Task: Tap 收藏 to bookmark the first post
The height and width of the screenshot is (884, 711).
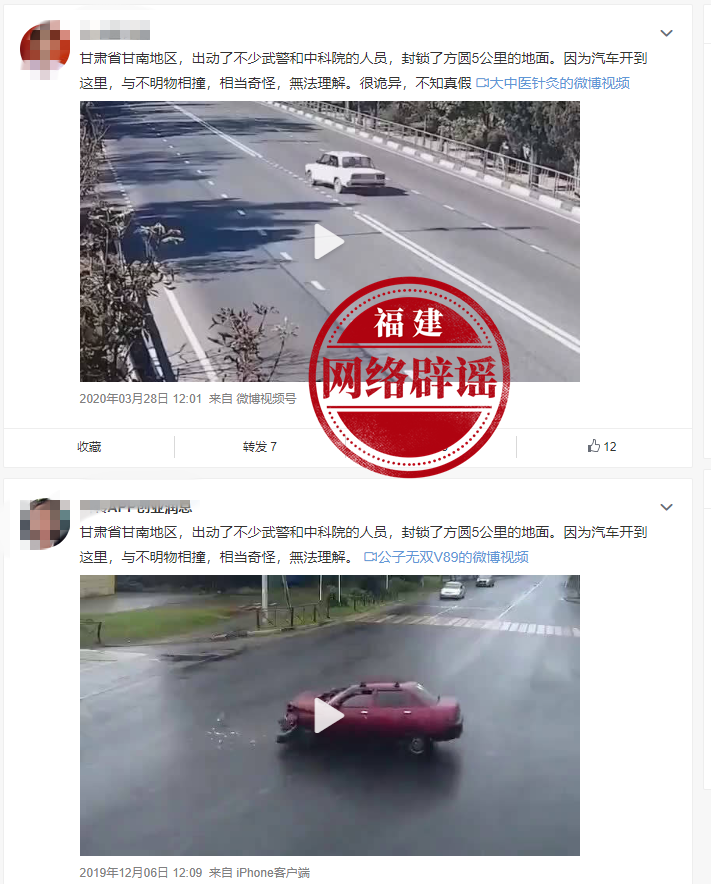Action: click(x=89, y=447)
